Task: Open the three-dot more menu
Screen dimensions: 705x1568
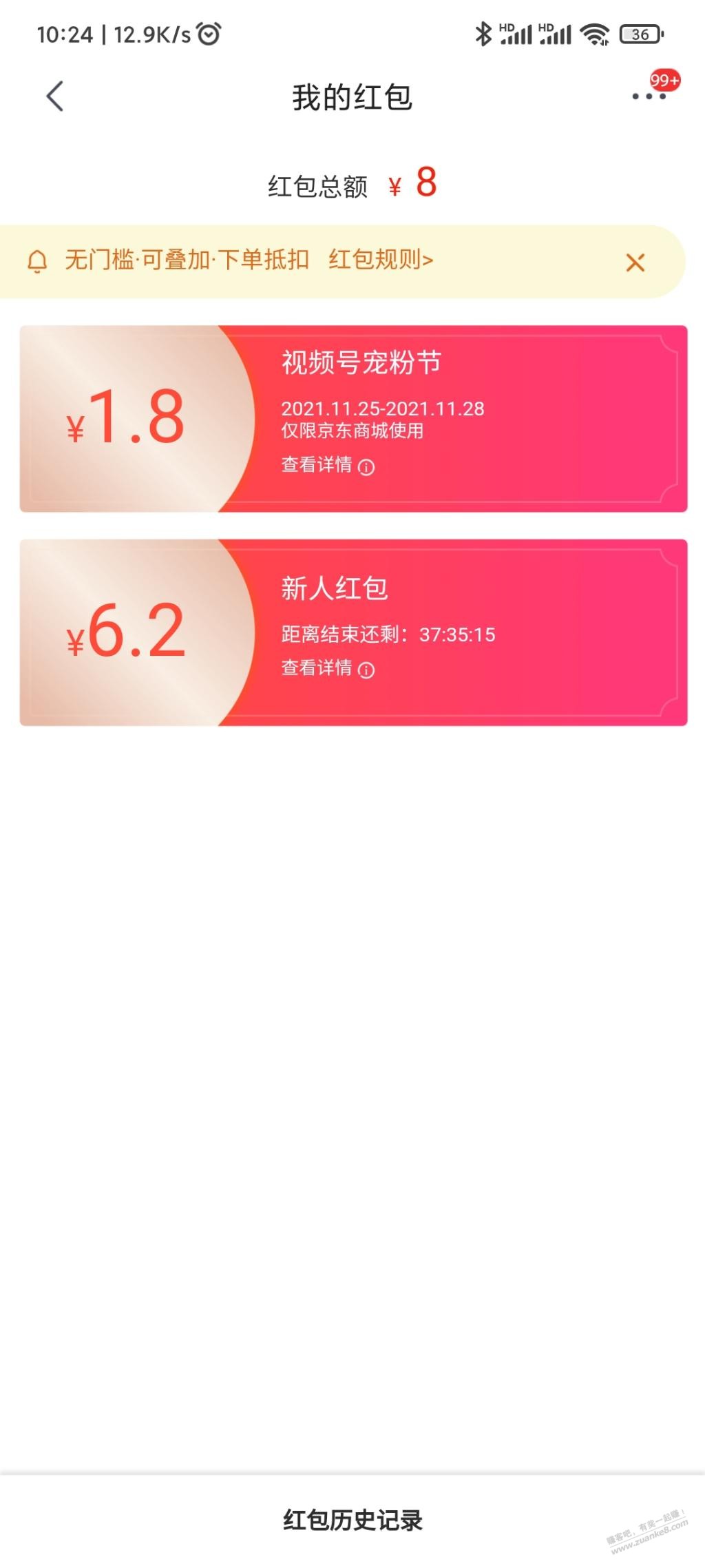Action: click(x=649, y=96)
